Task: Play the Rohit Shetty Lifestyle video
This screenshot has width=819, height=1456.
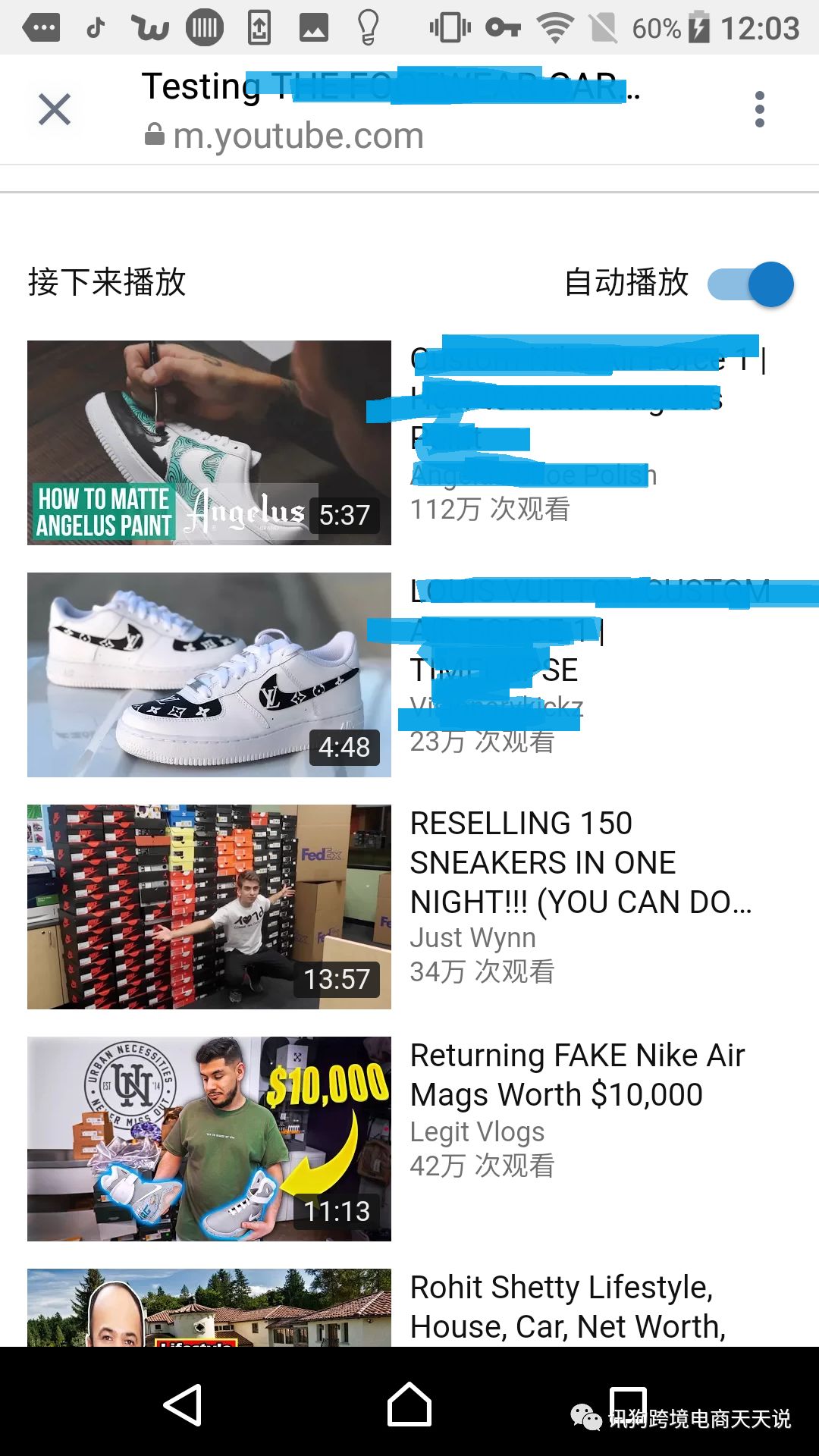Action: (x=209, y=1308)
